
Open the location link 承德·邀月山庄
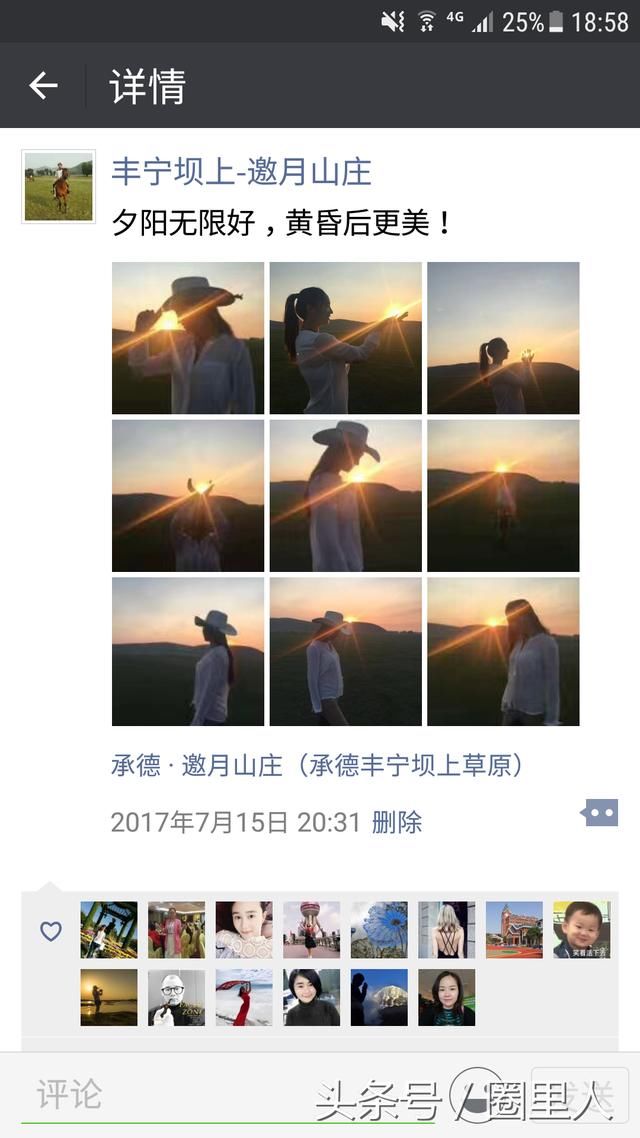[317, 766]
